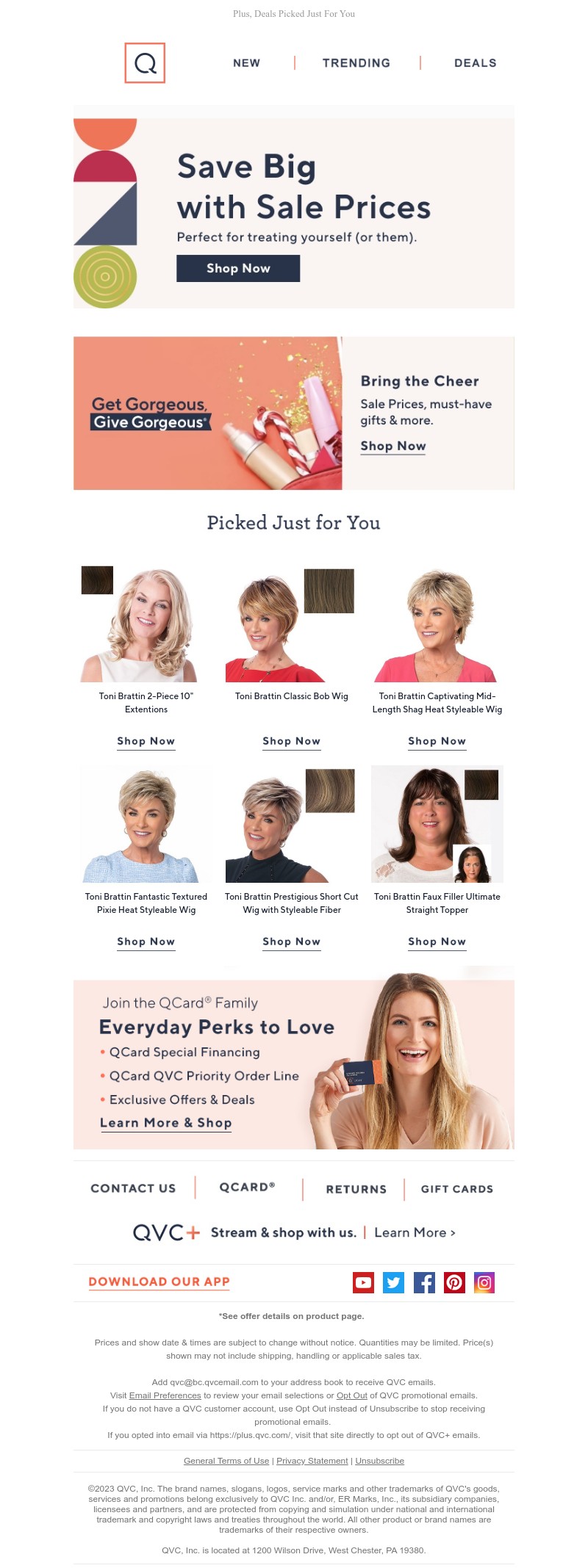Shop Now for Prestigious Short Cut Wig
588x1568 pixels.
pyautogui.click(x=291, y=942)
